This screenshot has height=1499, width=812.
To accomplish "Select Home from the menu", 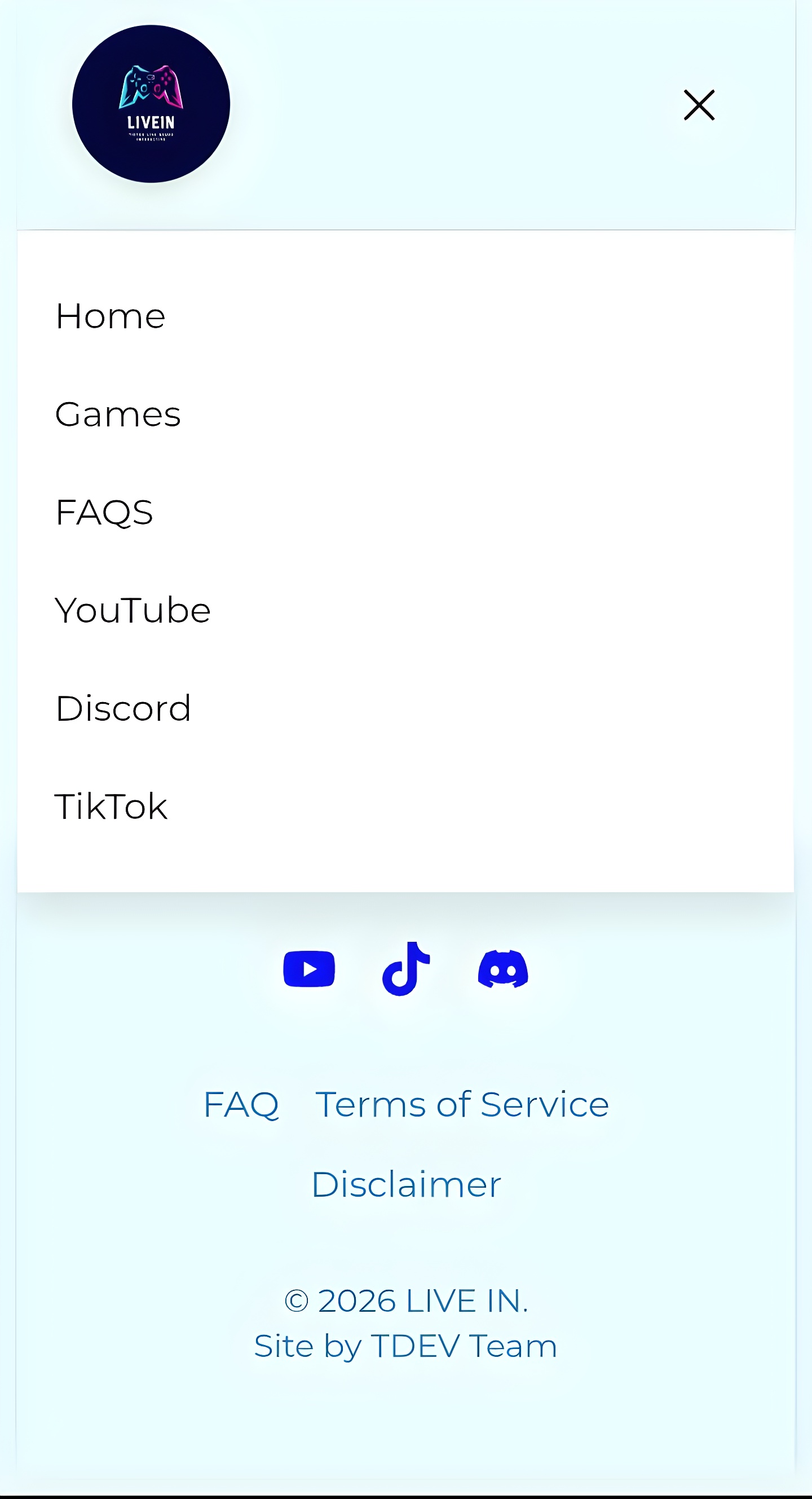I will click(111, 316).
